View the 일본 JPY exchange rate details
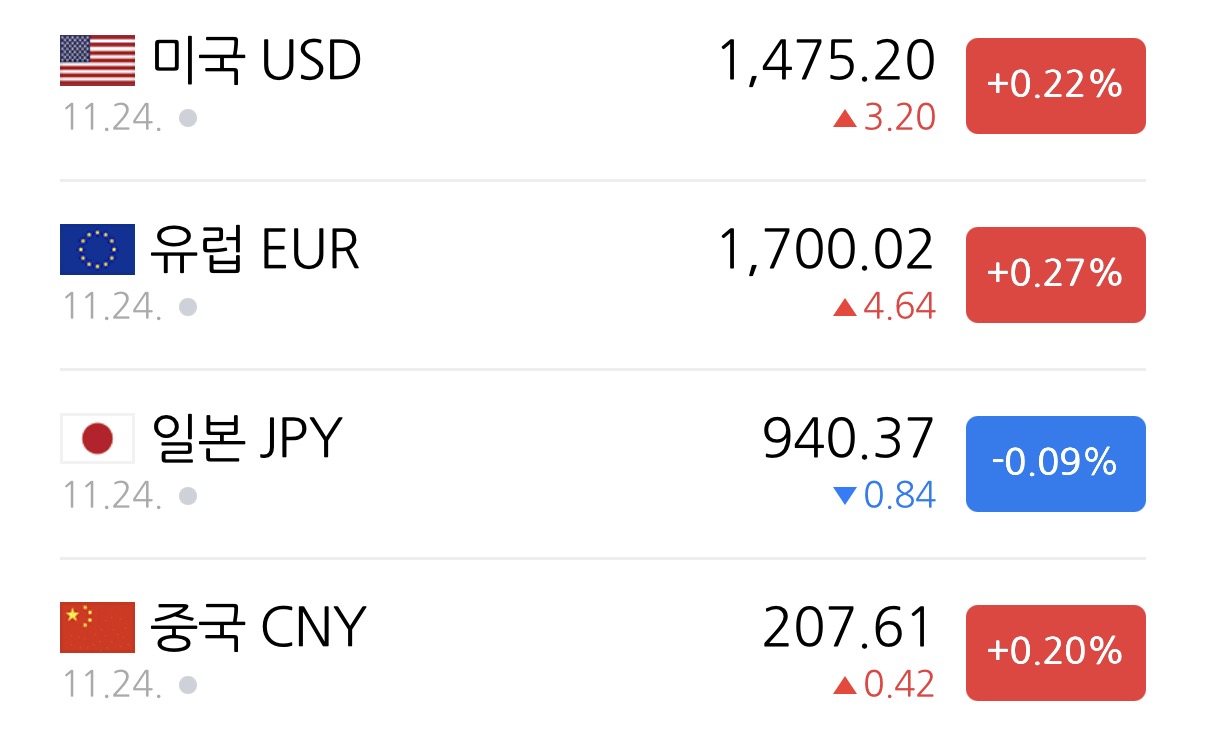This screenshot has height=744, width=1206. [603, 464]
